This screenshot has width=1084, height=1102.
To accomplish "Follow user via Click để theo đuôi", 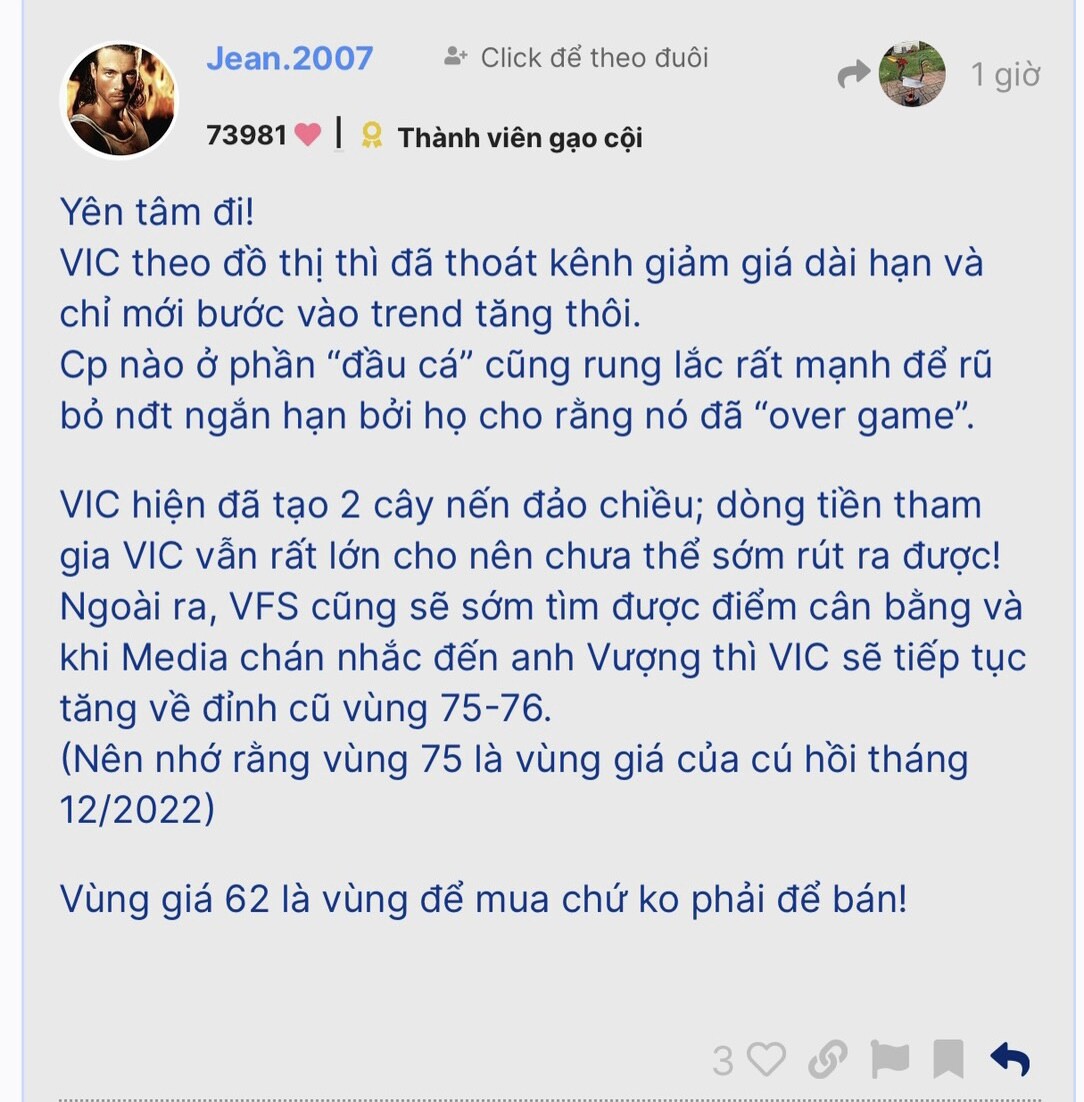I will tap(577, 58).
